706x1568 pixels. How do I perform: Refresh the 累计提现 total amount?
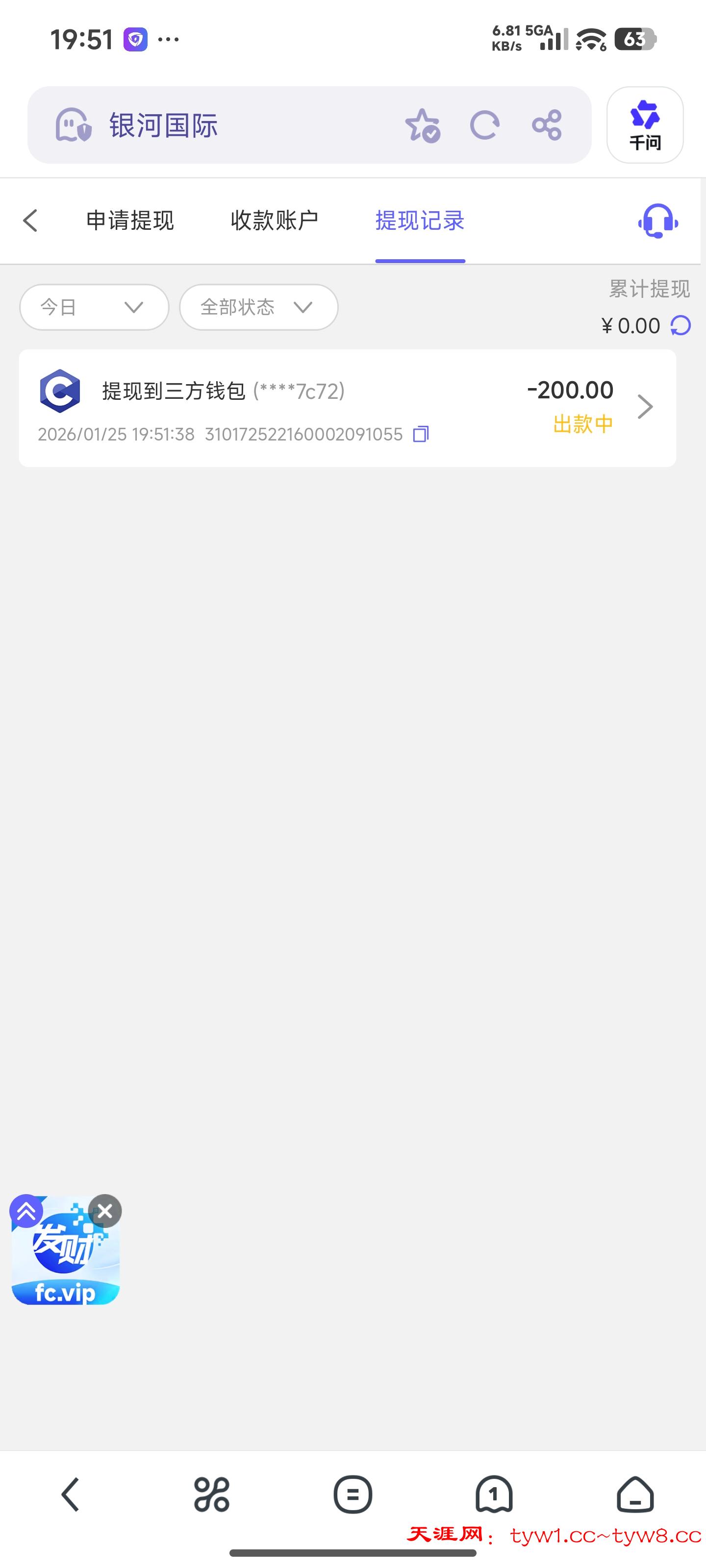pyautogui.click(x=681, y=326)
